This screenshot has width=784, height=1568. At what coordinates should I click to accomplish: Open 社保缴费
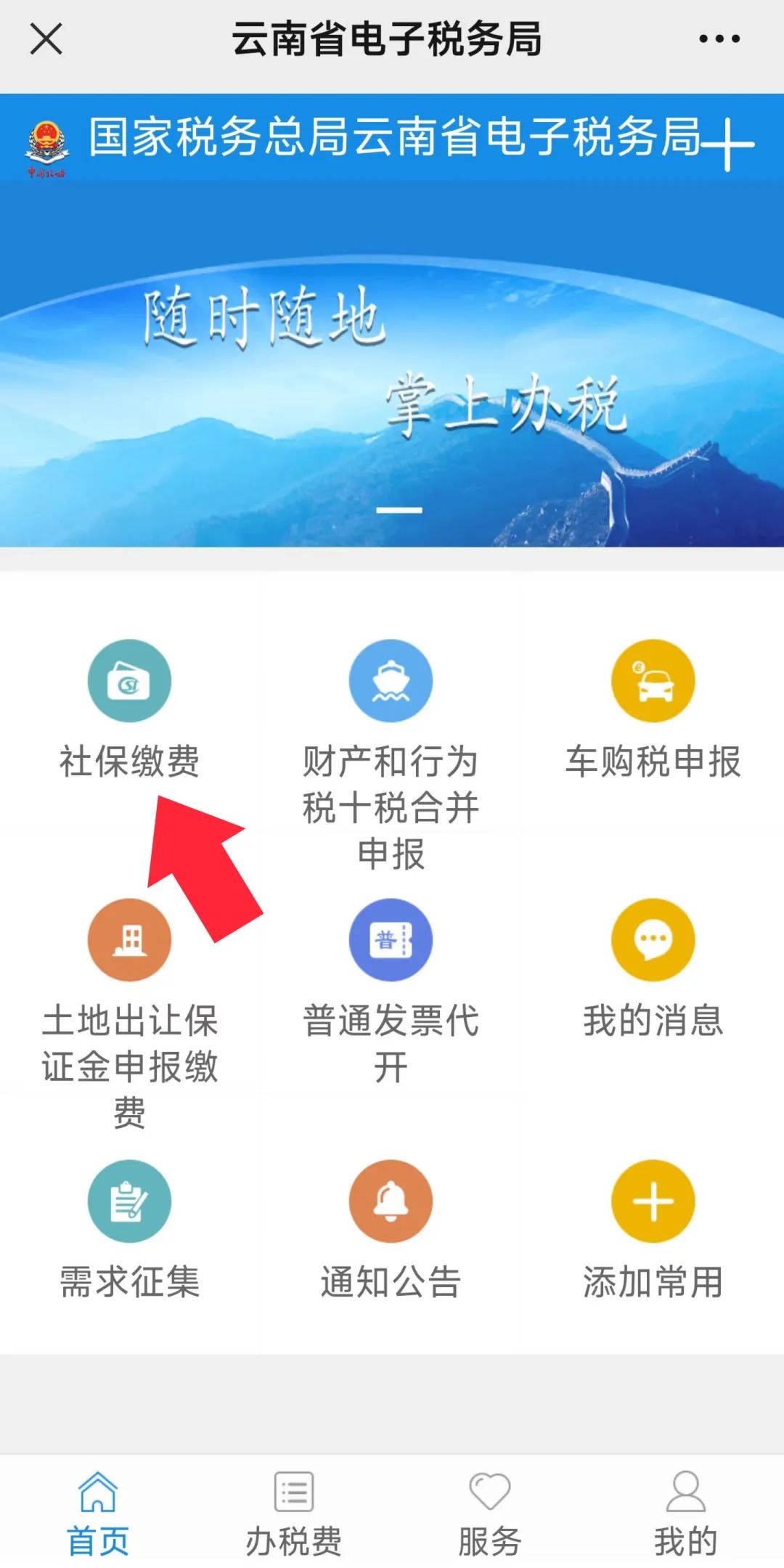[129, 709]
